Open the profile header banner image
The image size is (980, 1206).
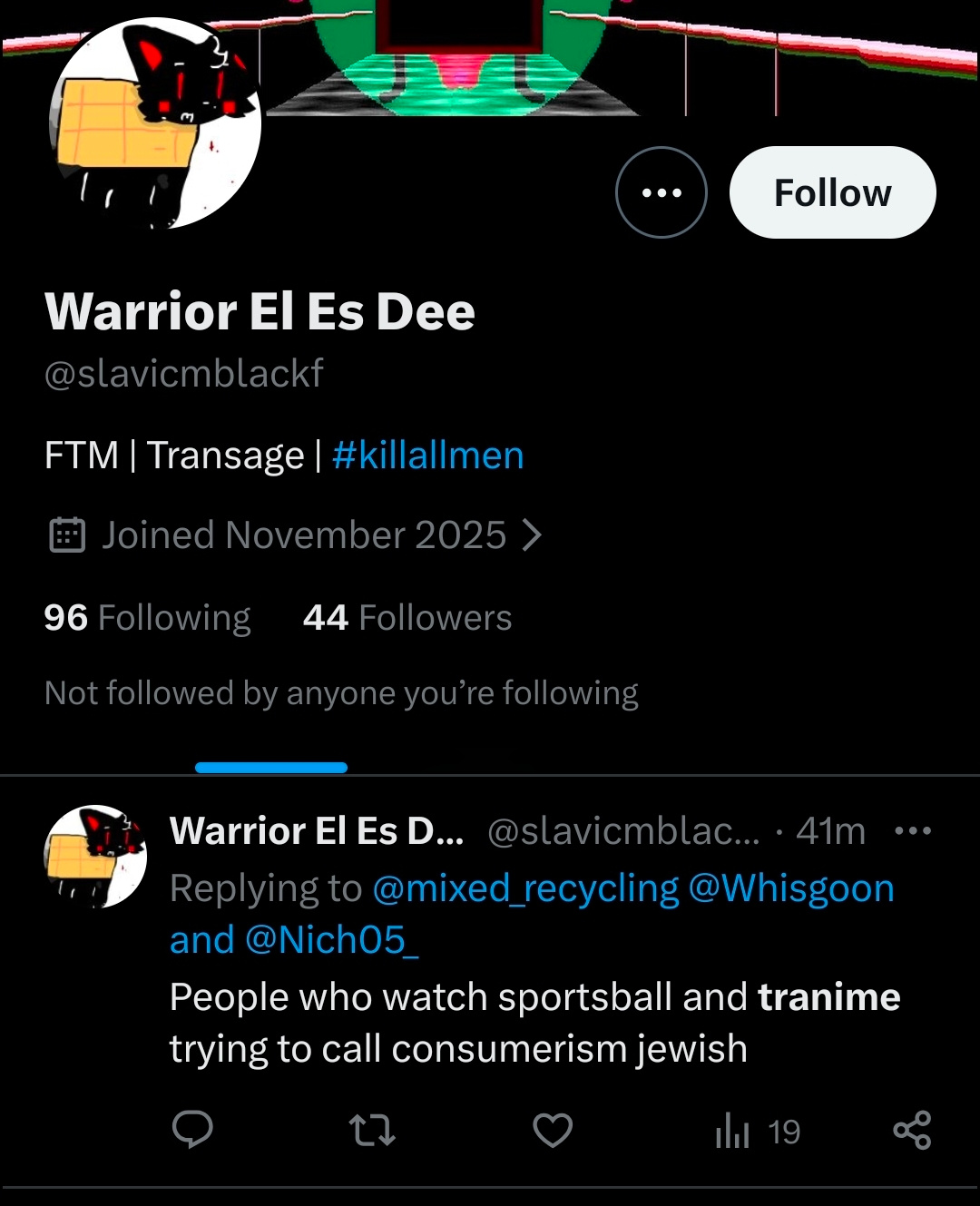(617, 54)
